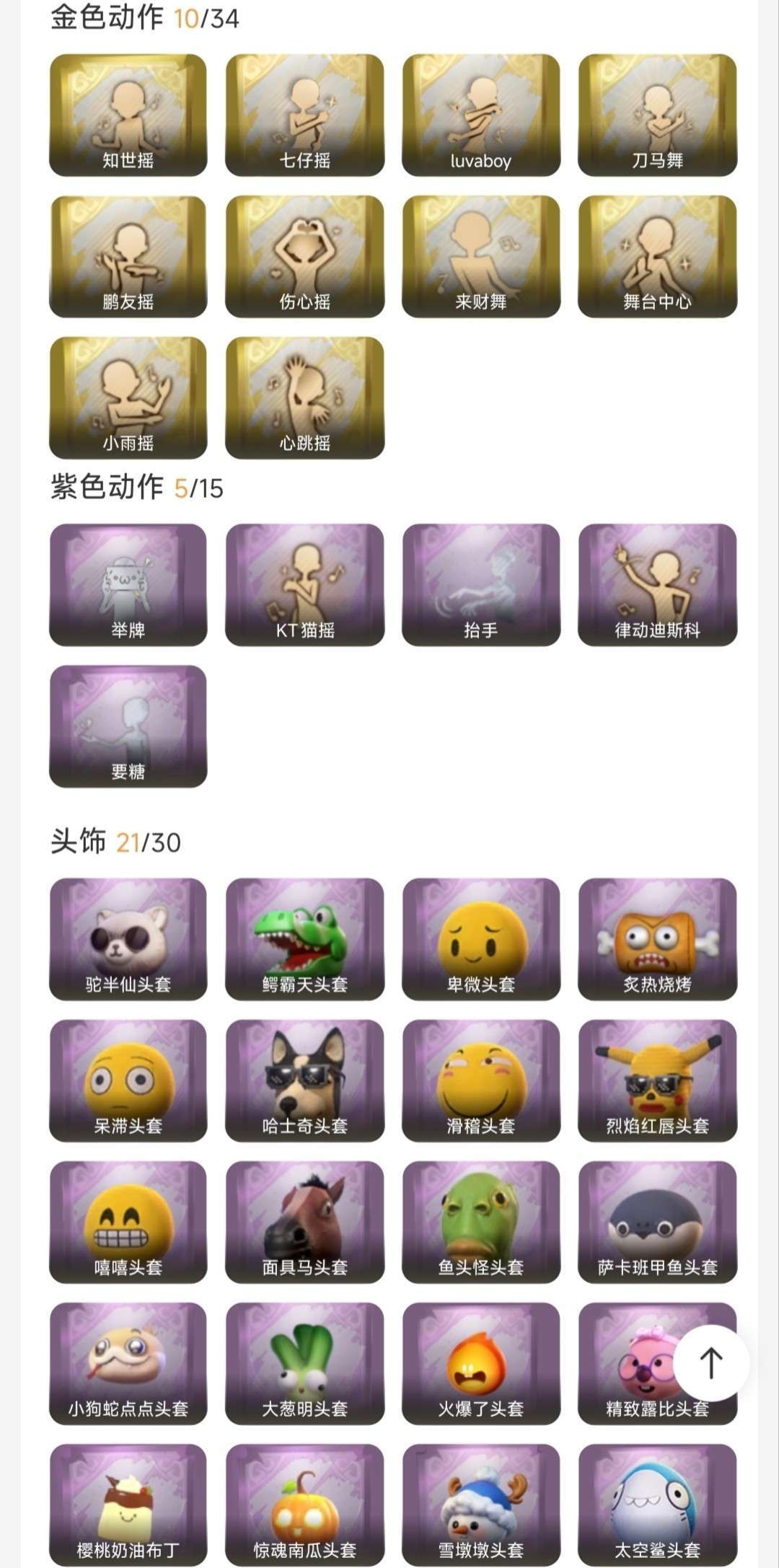This screenshot has height=1568, width=779.
Task: Open the 刀马舞 action tile
Action: [657, 115]
